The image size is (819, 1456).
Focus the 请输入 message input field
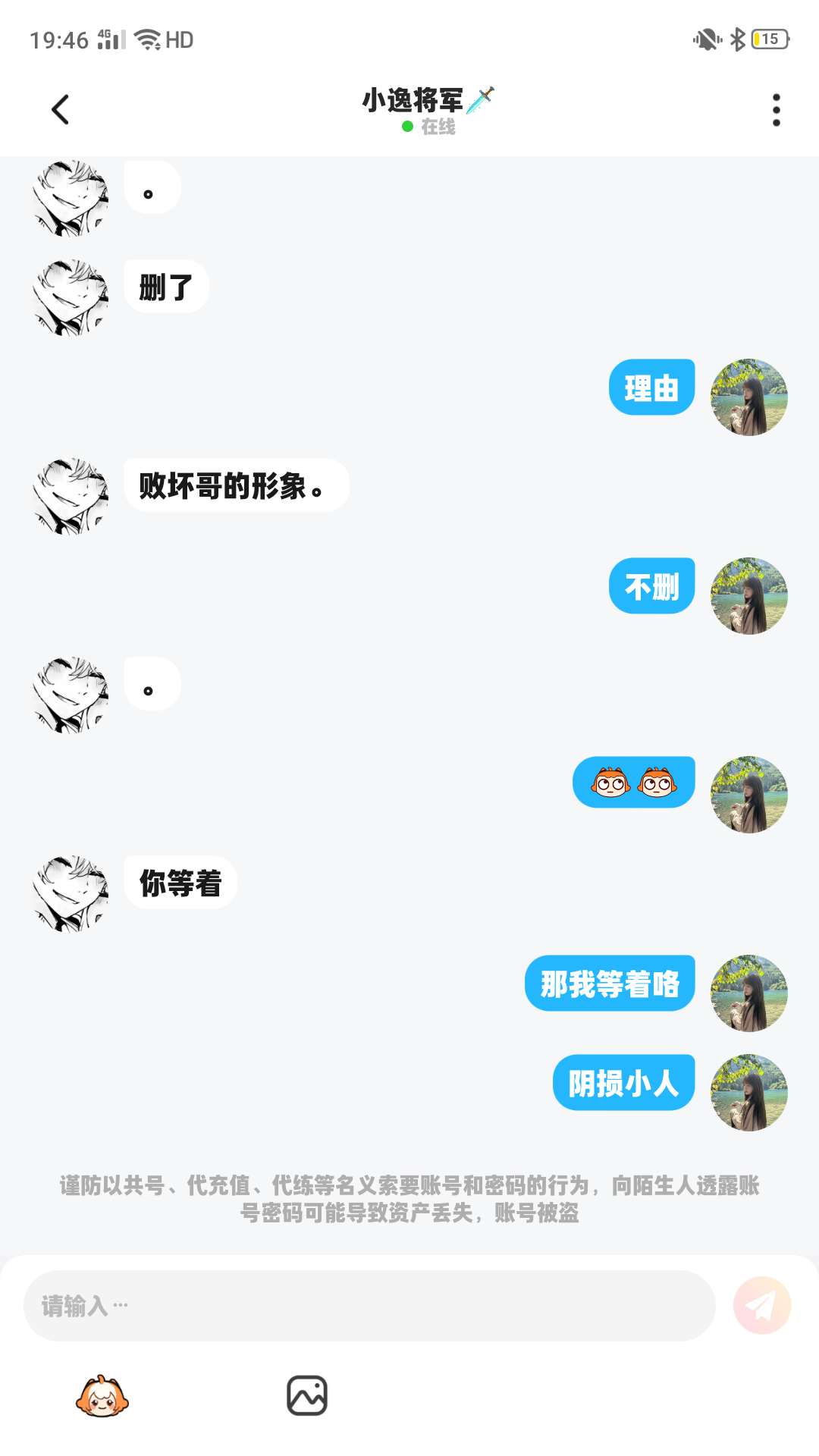tap(369, 1305)
